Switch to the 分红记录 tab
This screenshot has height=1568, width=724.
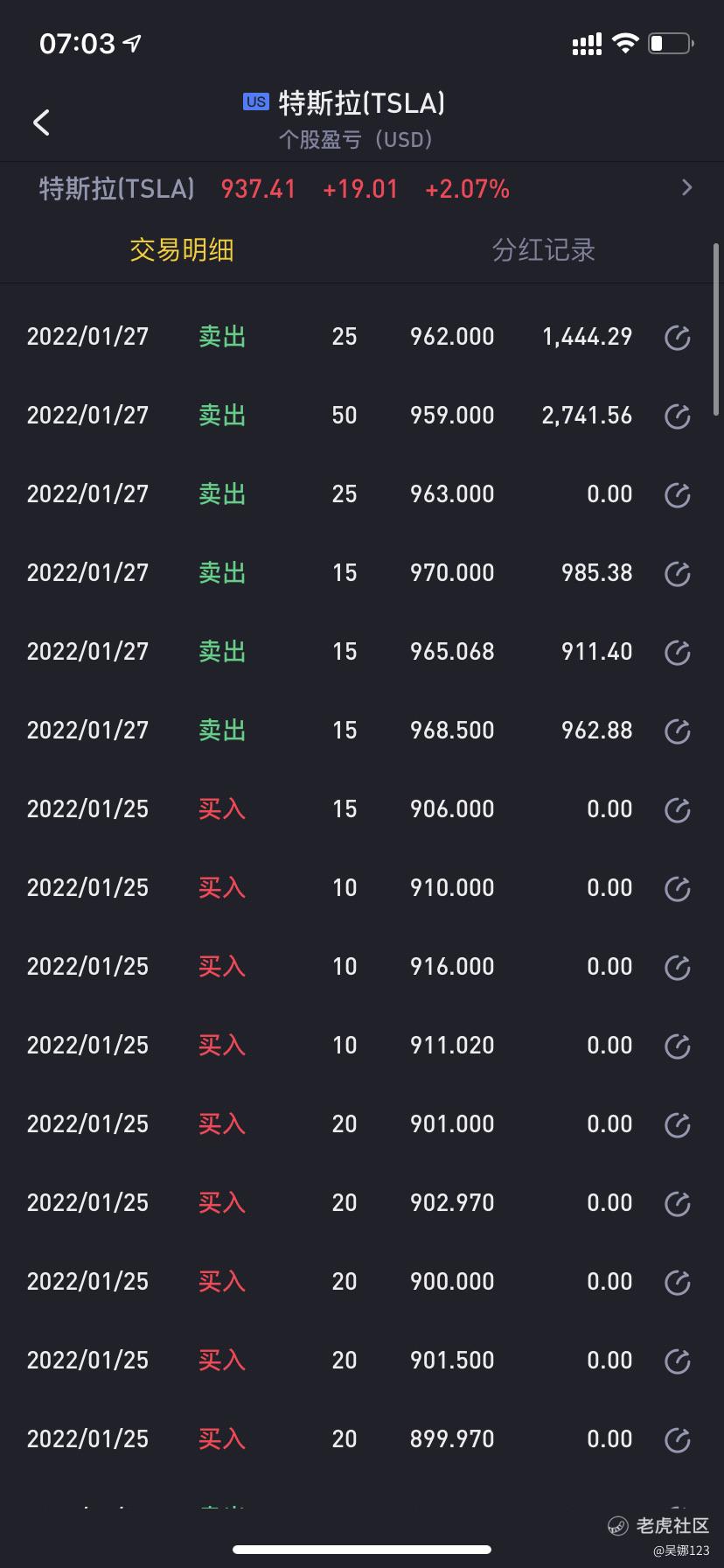coord(543,250)
